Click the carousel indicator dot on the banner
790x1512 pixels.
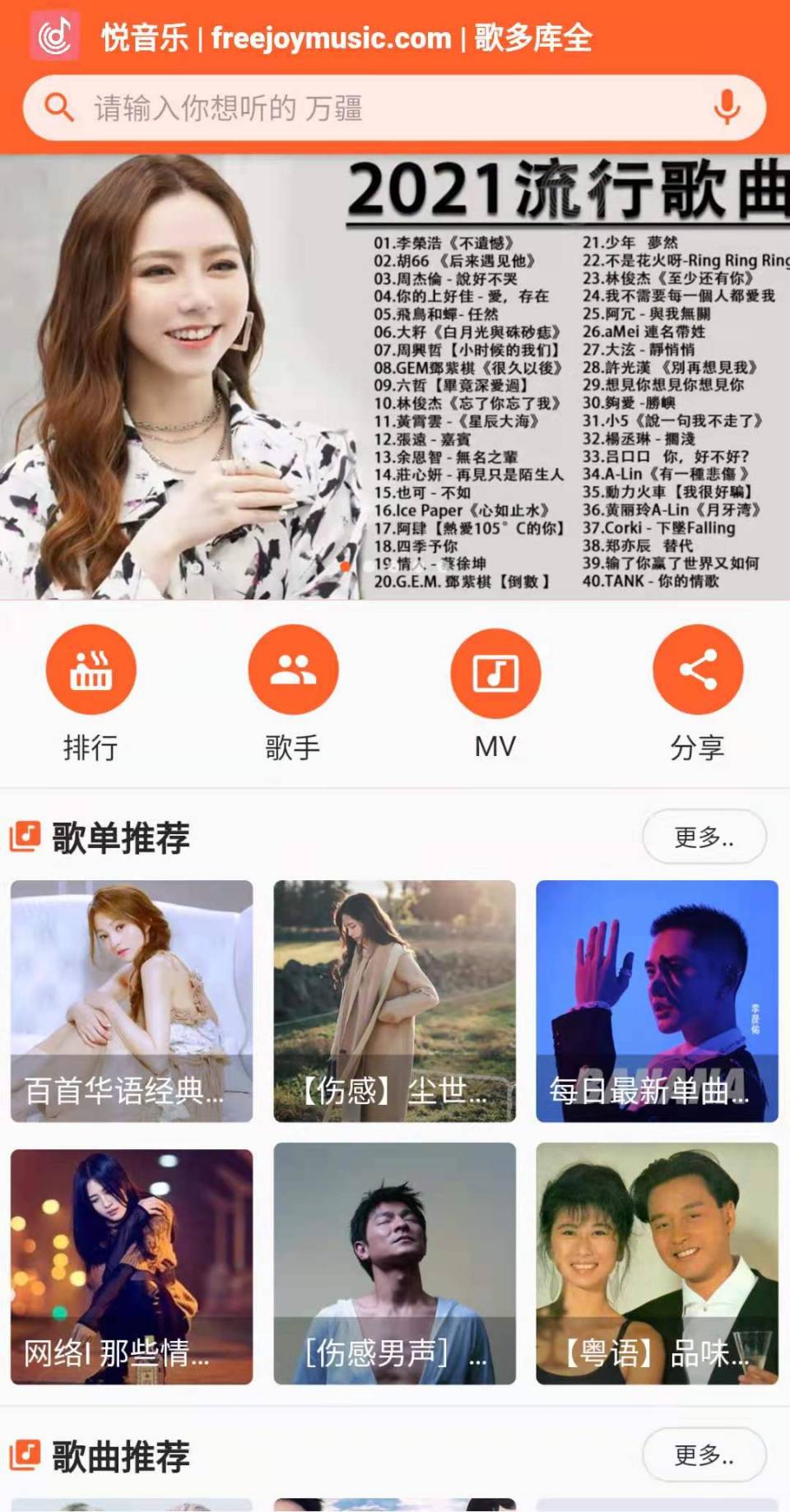[x=346, y=566]
